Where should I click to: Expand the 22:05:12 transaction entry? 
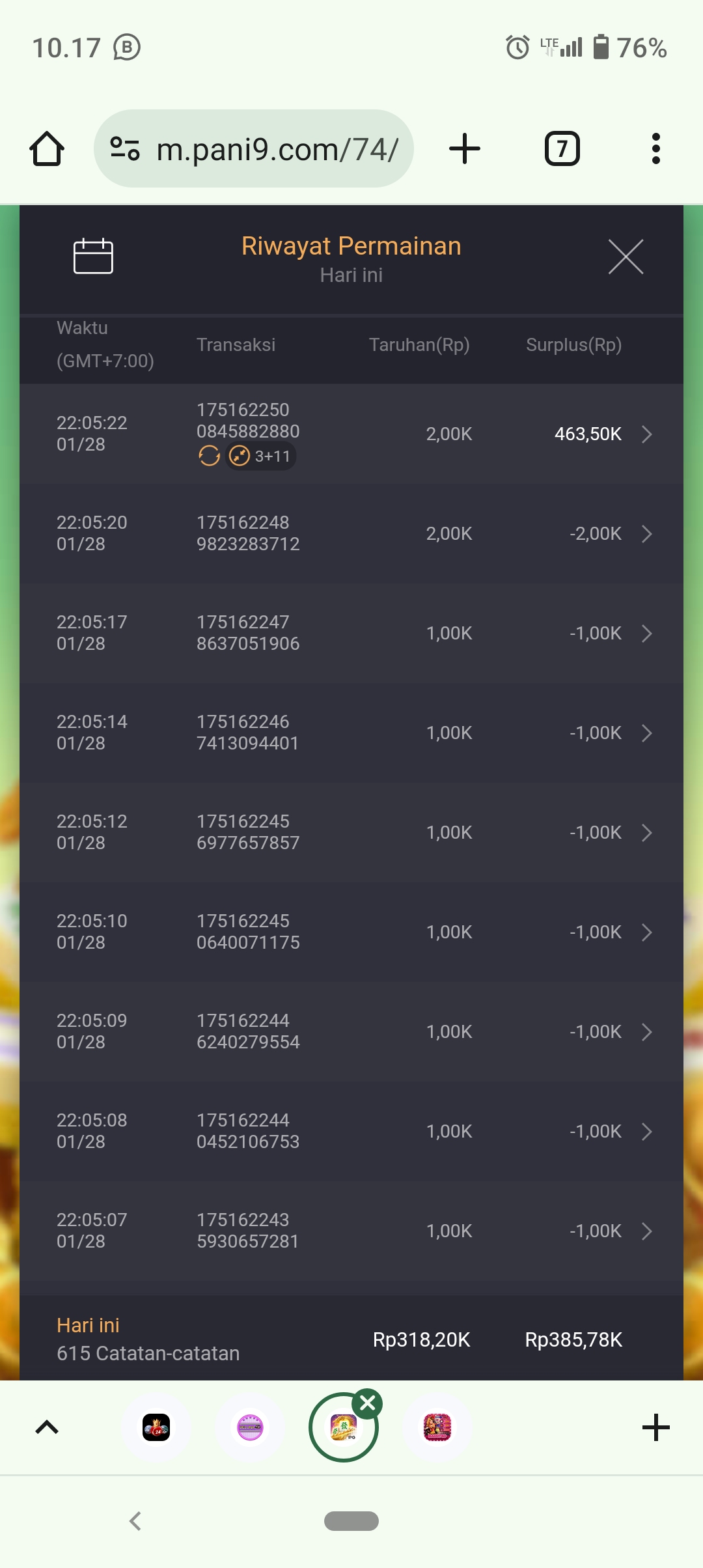(646, 833)
